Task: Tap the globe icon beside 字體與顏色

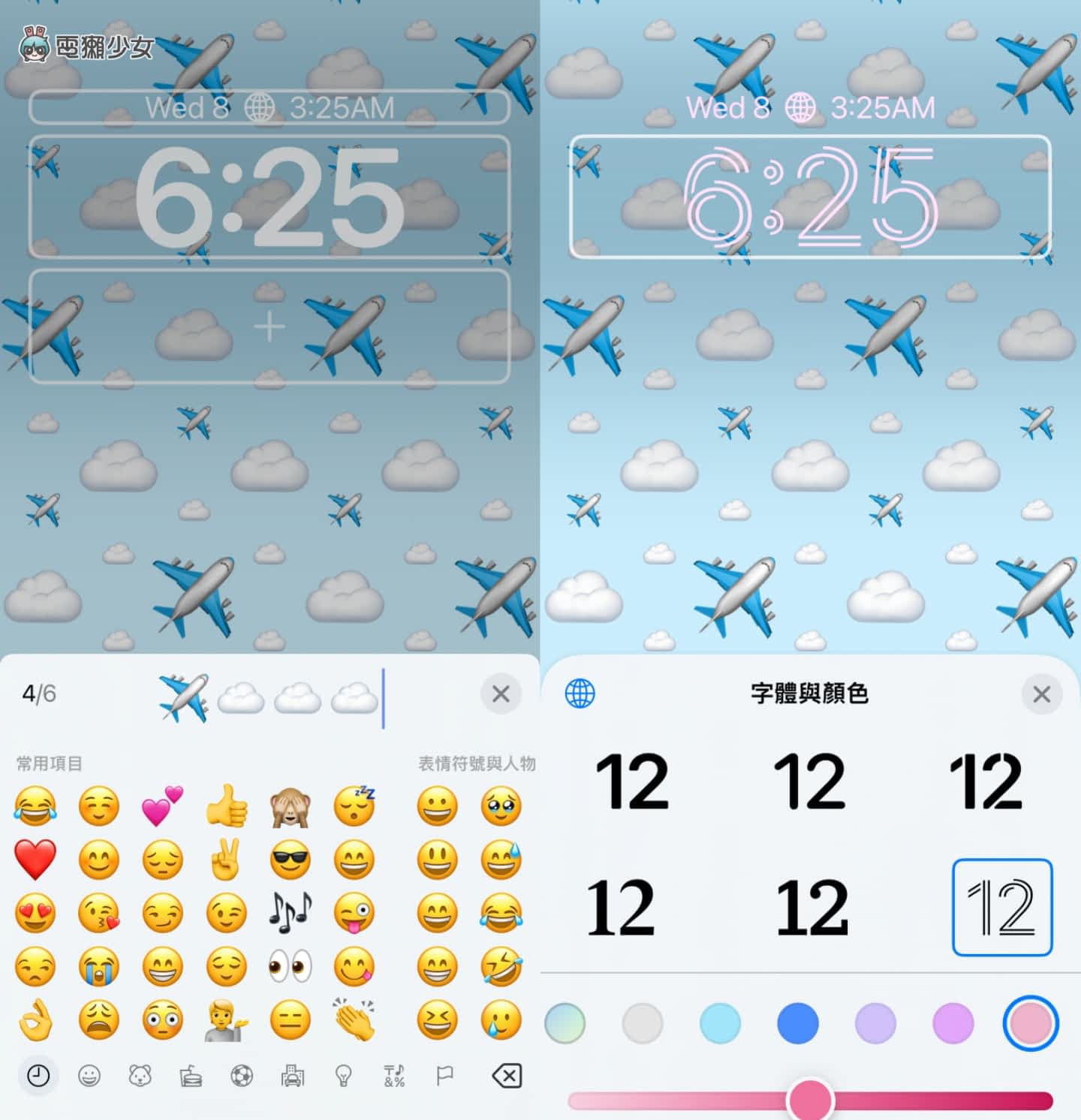Action: [x=580, y=694]
